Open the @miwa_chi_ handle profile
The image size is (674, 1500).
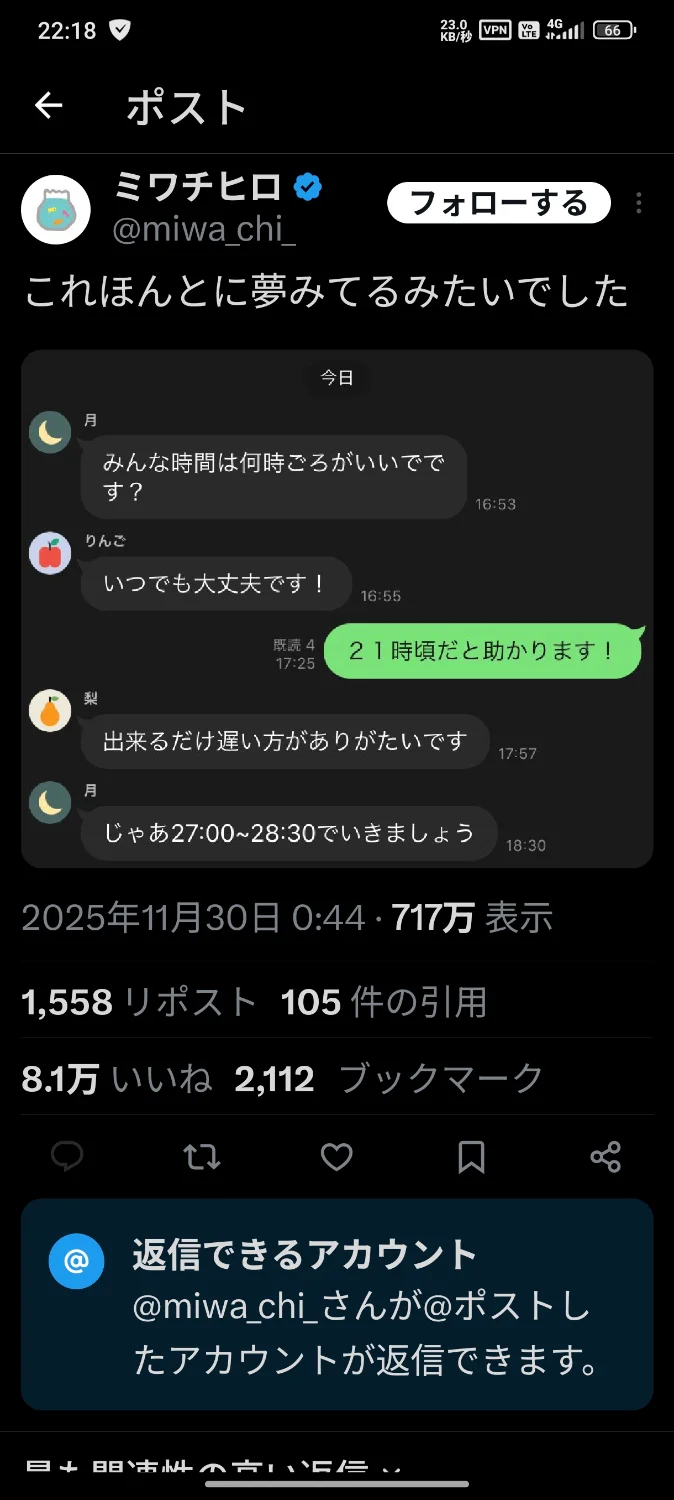[x=204, y=229]
